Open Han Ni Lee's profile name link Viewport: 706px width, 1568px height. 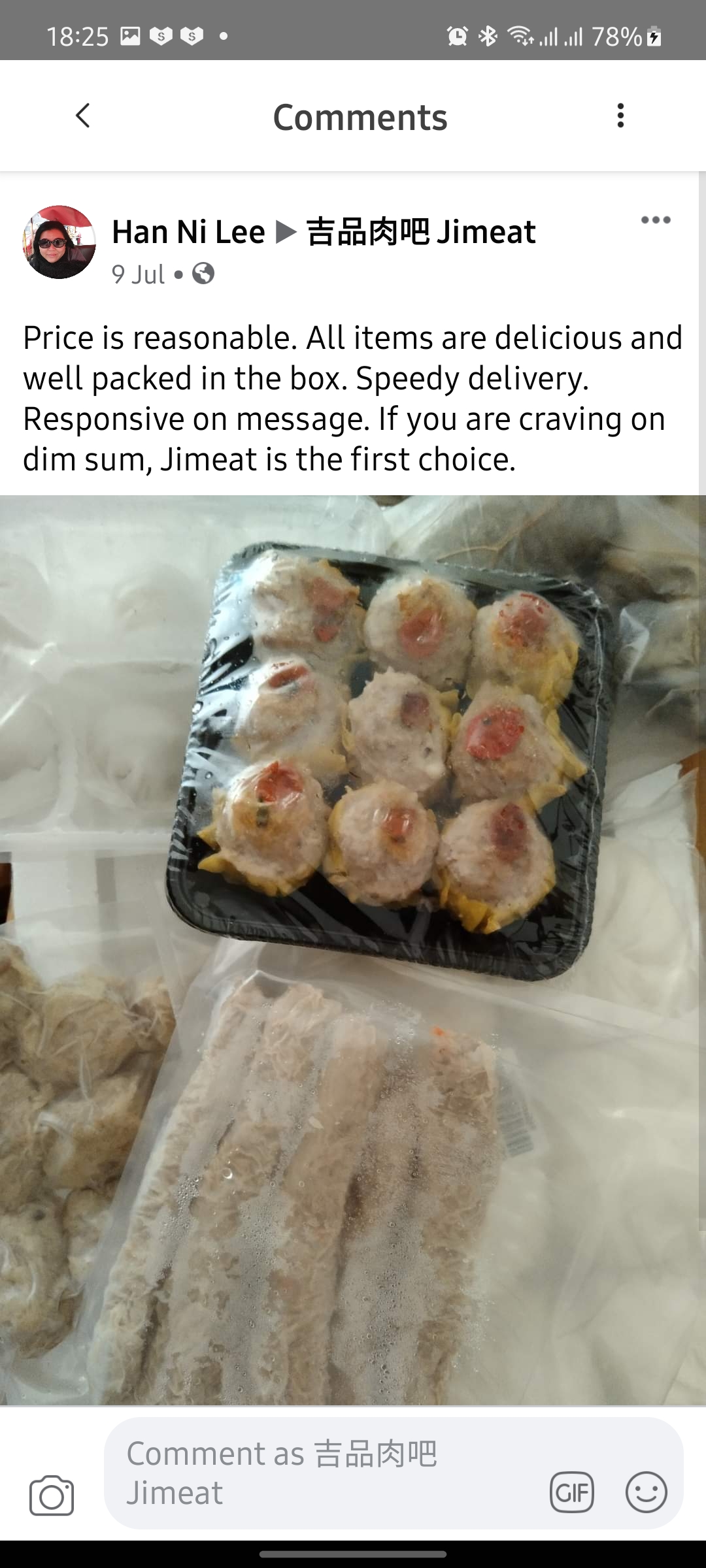pos(188,233)
